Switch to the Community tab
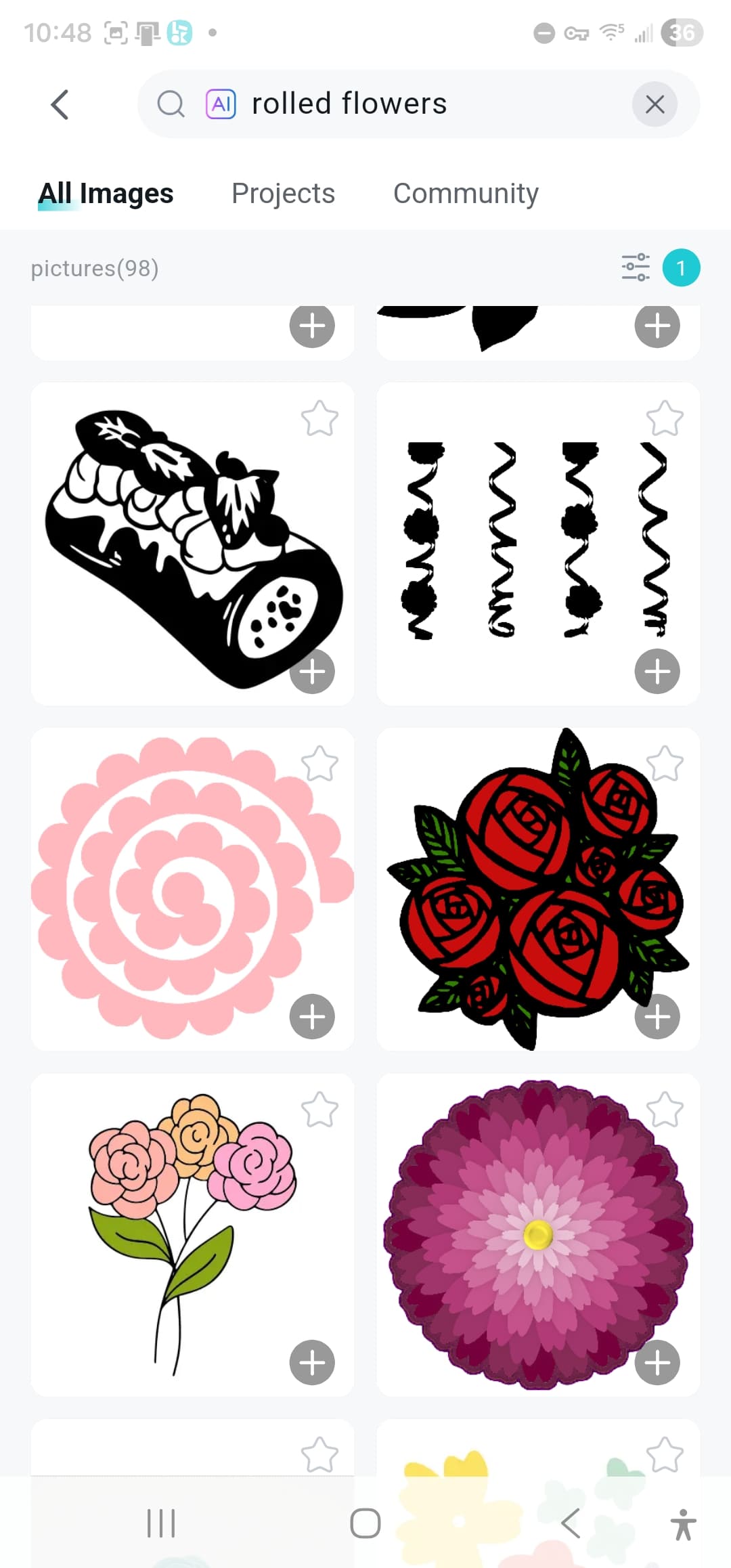731x1568 pixels. pos(466,194)
